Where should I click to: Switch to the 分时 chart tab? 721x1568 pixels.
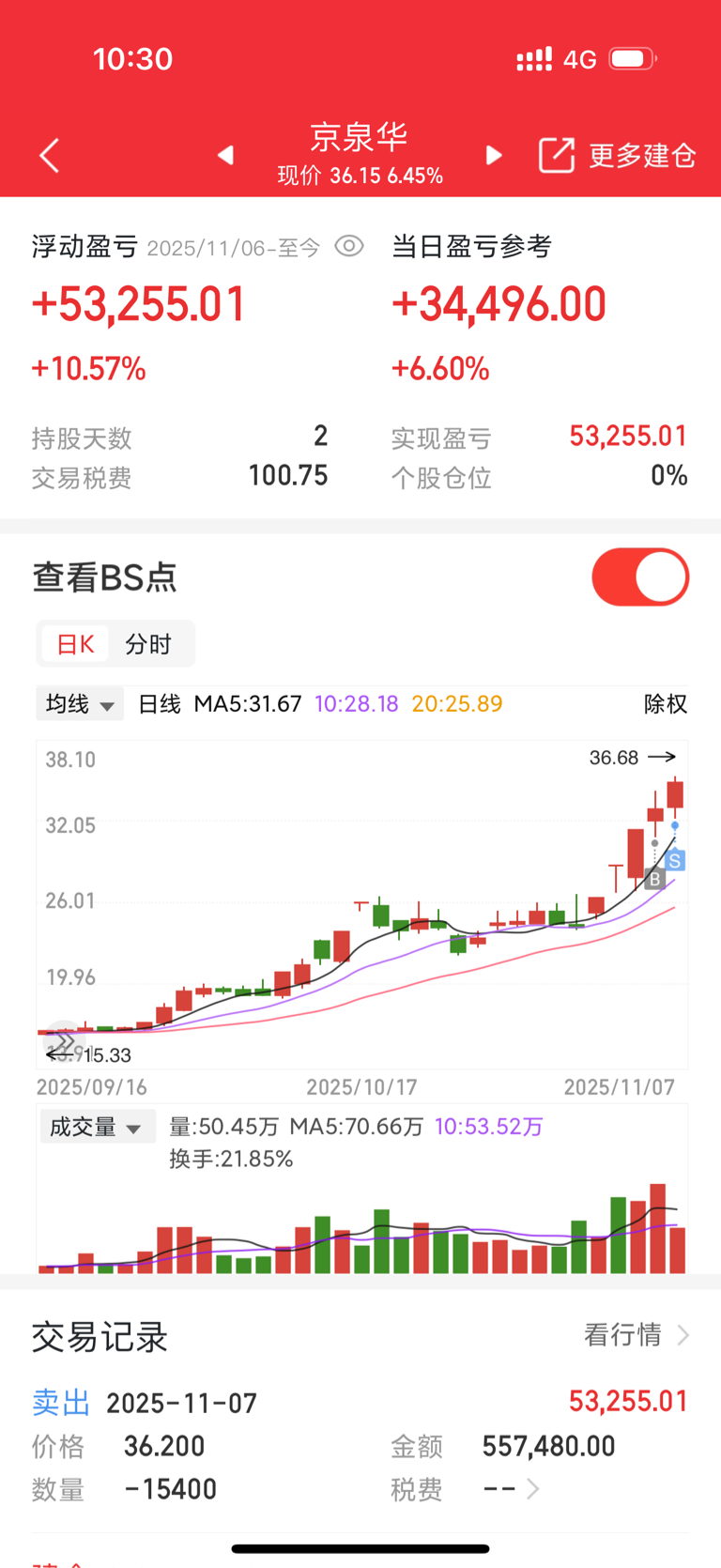click(148, 644)
